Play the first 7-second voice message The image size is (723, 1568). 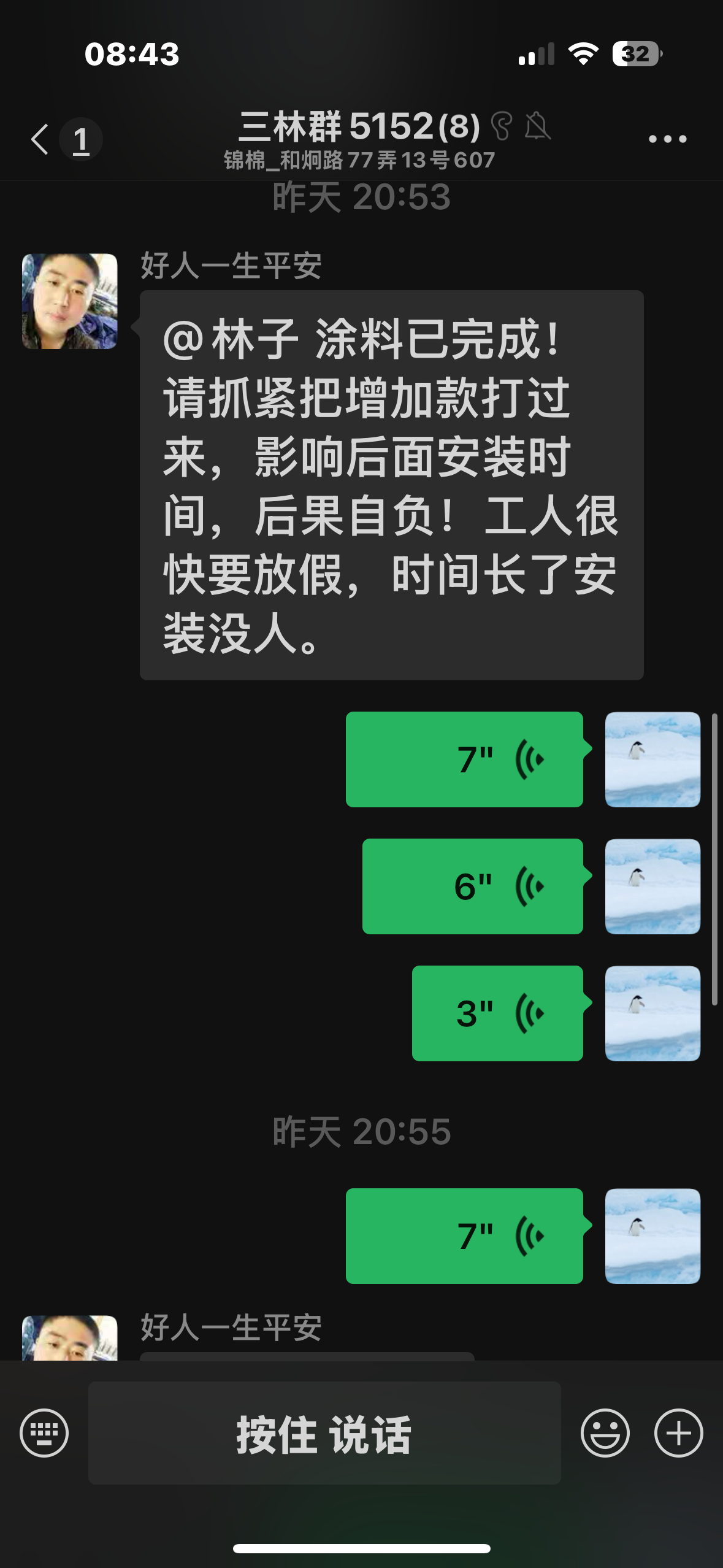(464, 759)
